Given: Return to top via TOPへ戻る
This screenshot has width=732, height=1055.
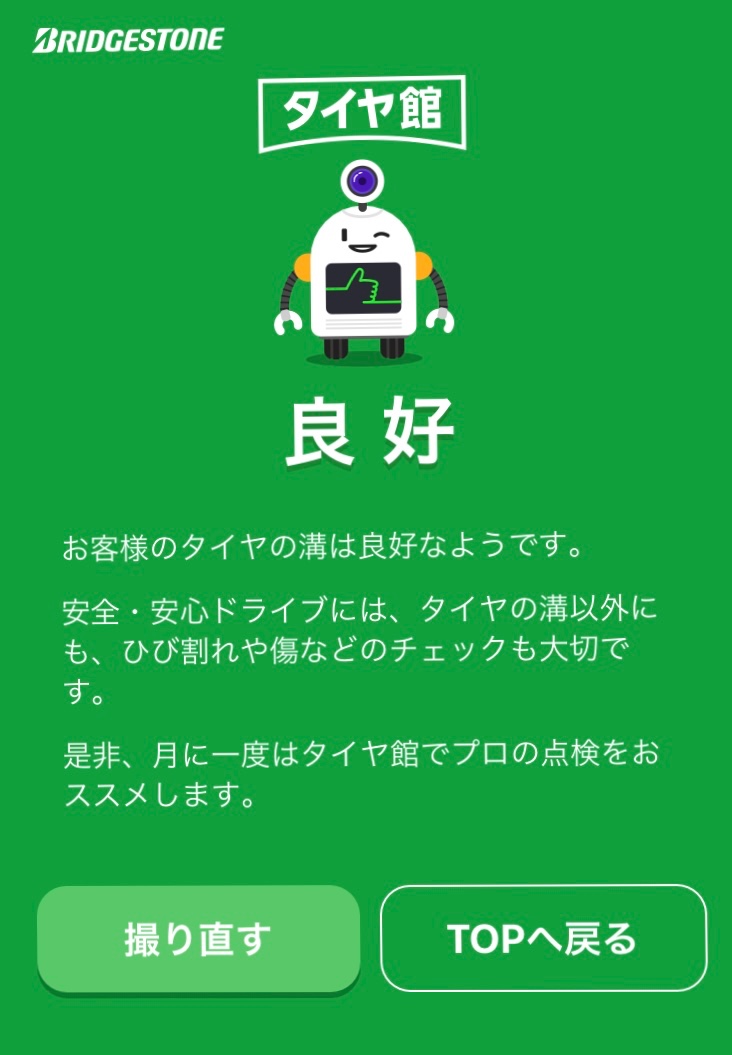Looking at the screenshot, I should [543, 938].
